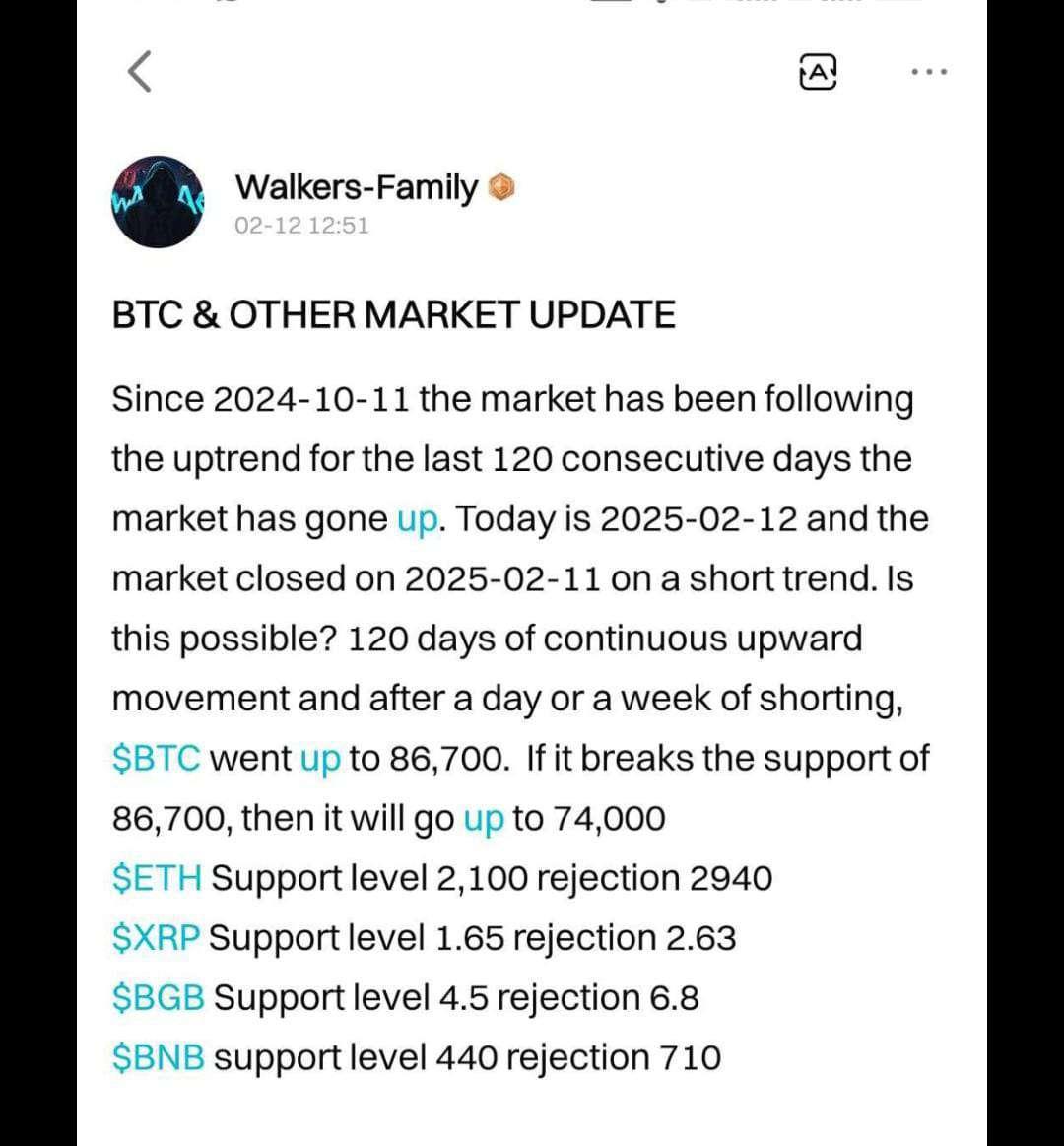Open the $BTC cashtag link

pos(157,759)
